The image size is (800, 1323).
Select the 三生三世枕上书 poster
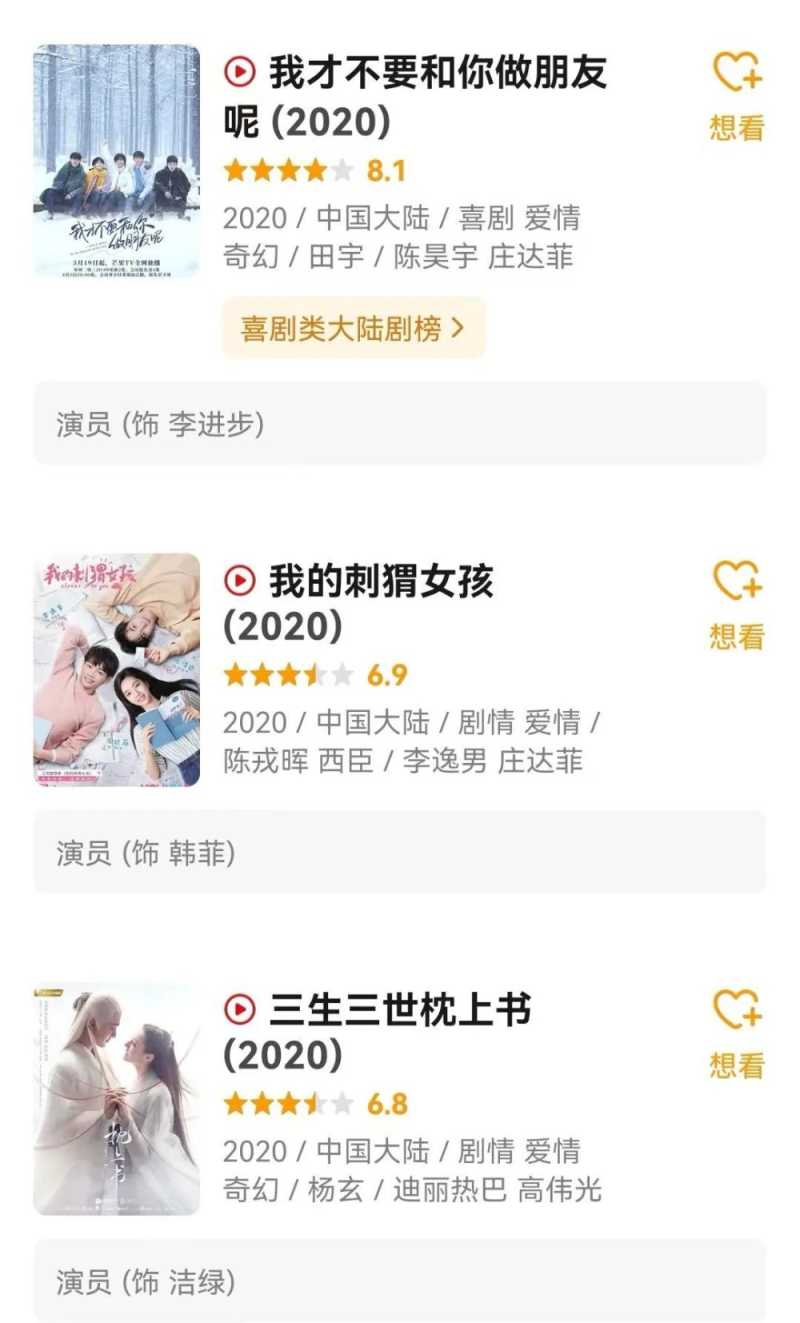[116, 1098]
